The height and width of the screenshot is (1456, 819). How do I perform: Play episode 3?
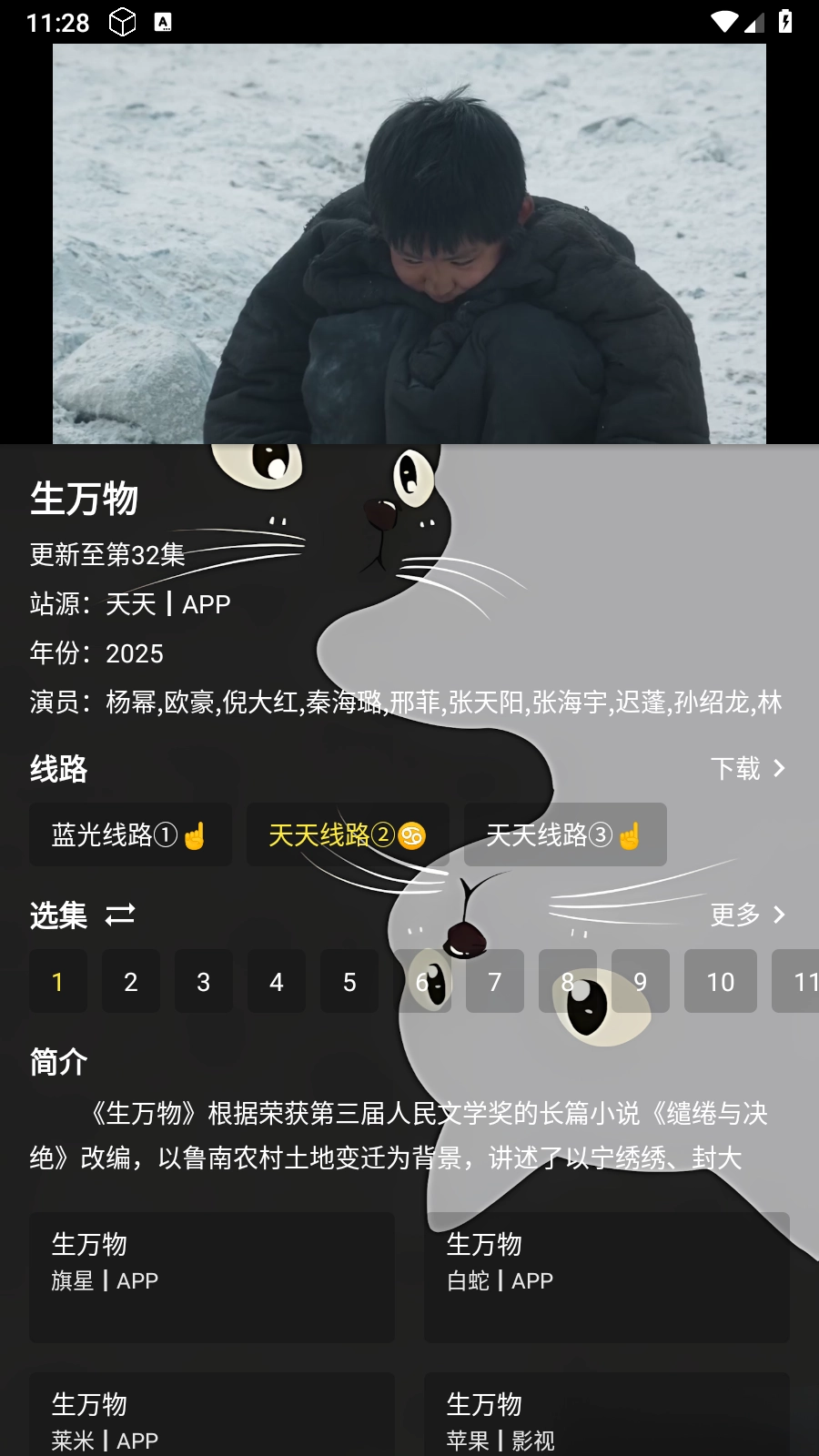click(x=204, y=981)
